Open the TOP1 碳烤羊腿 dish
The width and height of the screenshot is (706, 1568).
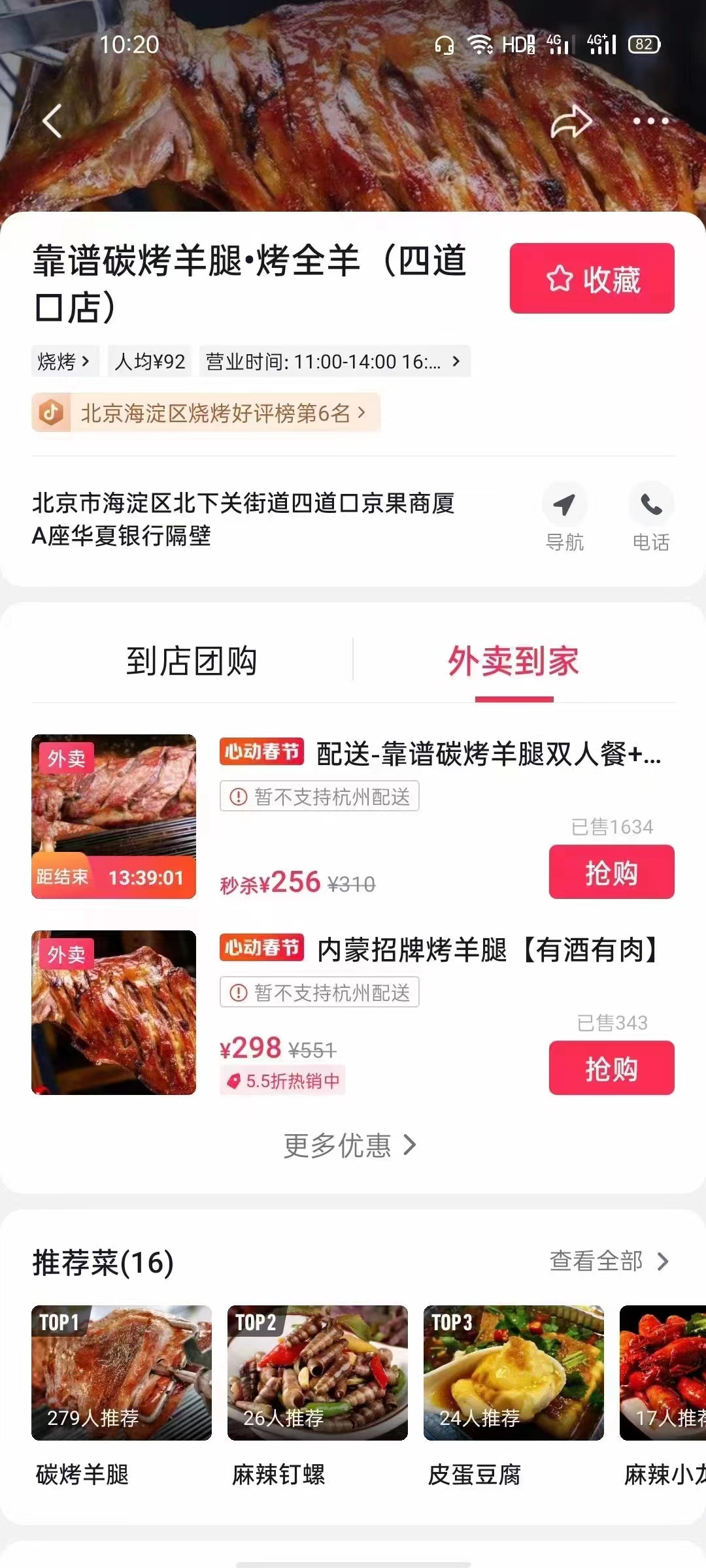(x=122, y=1373)
